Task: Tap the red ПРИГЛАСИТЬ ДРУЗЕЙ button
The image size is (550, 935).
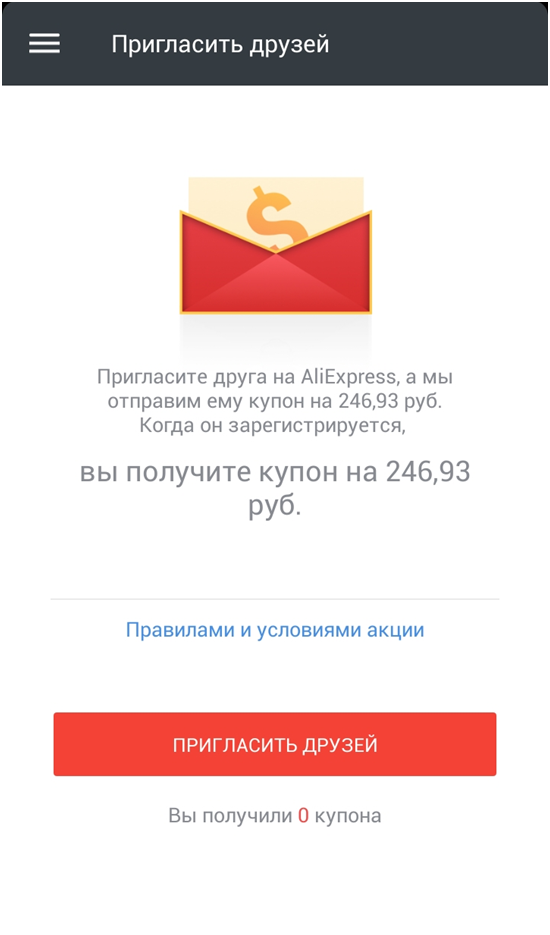Action: 275,744
